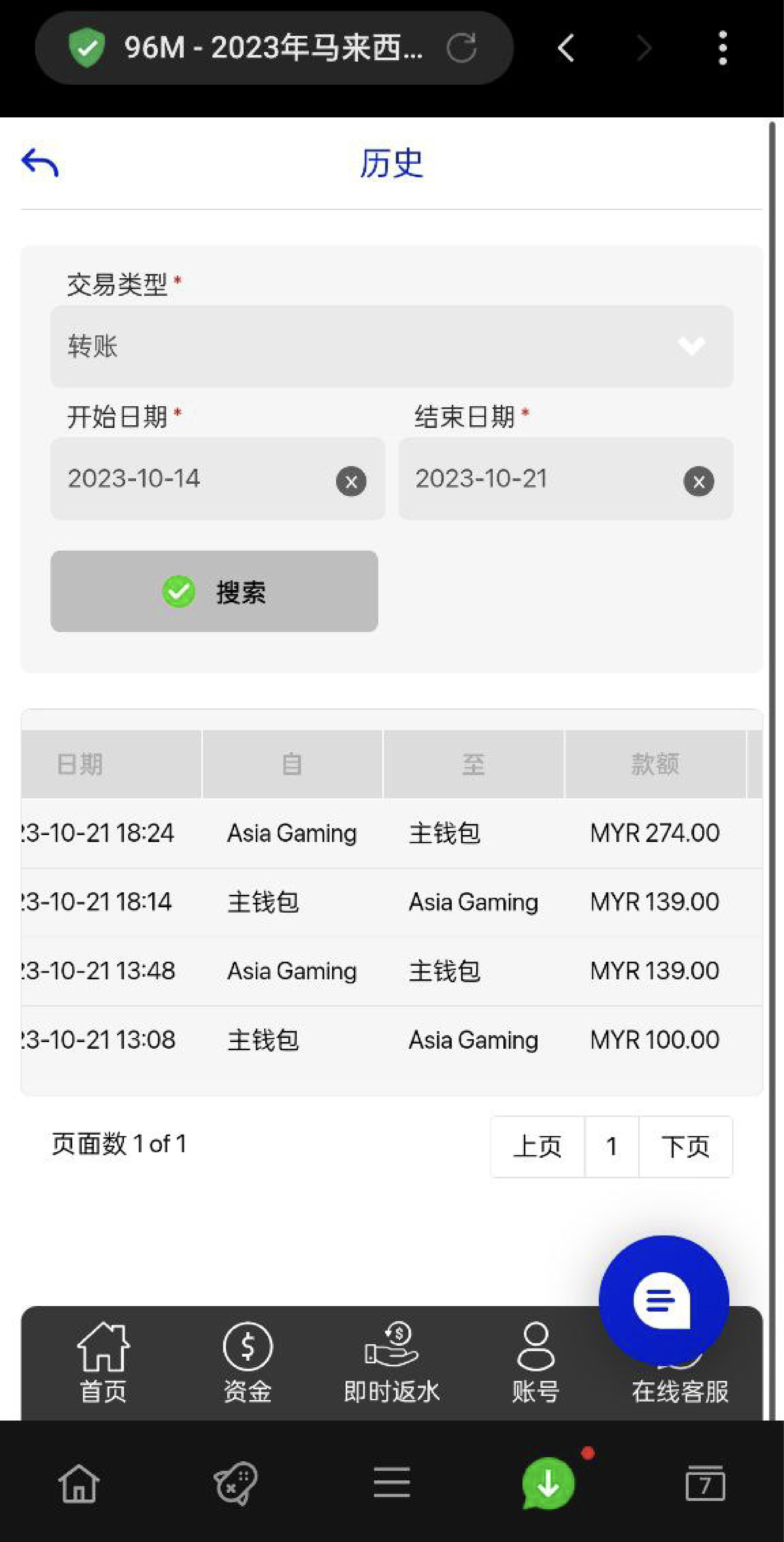Tap the 搜索 search button
The width and height of the screenshot is (784, 1542).
(214, 591)
